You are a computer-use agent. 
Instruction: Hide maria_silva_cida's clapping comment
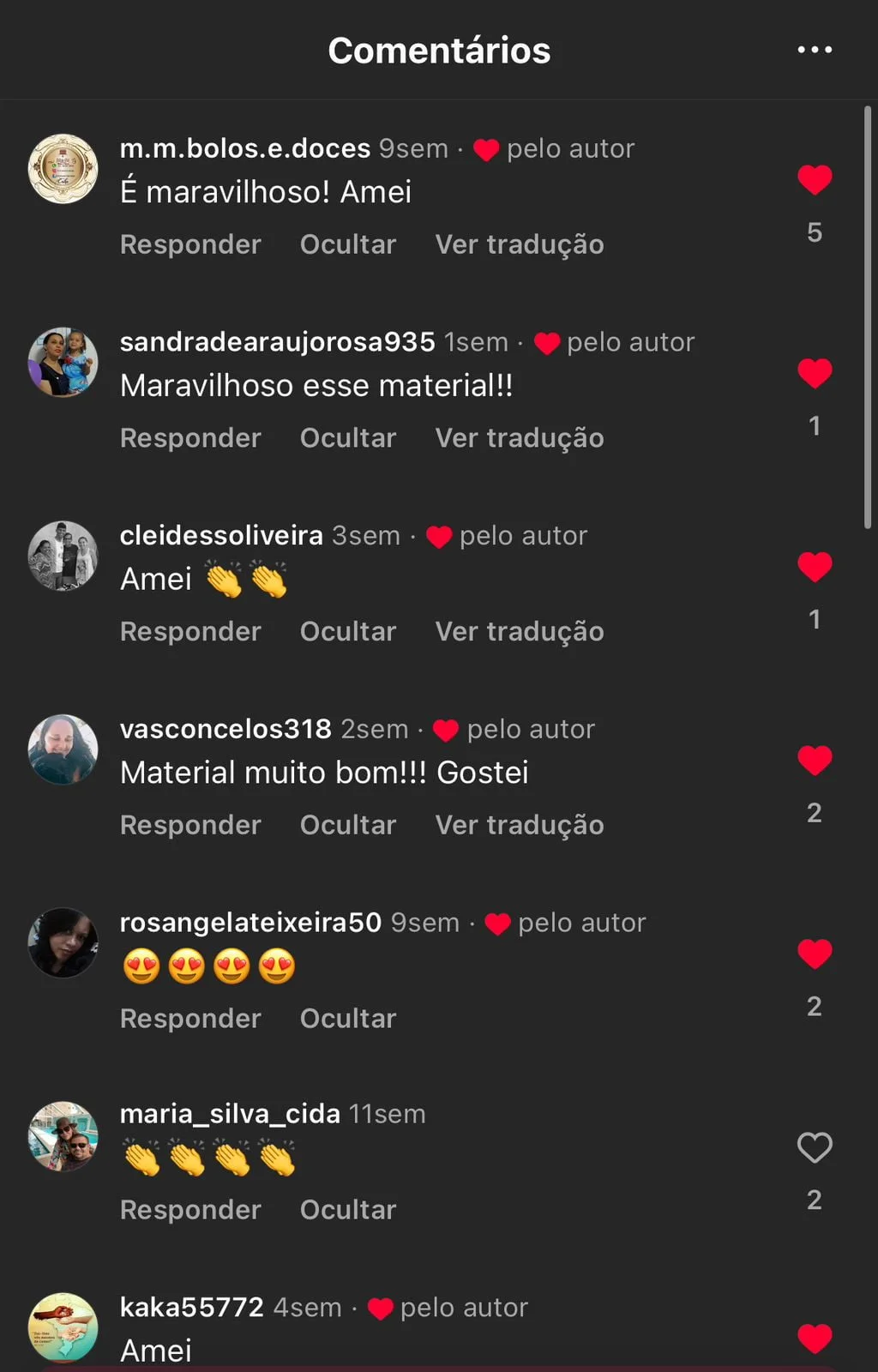coord(347,1210)
